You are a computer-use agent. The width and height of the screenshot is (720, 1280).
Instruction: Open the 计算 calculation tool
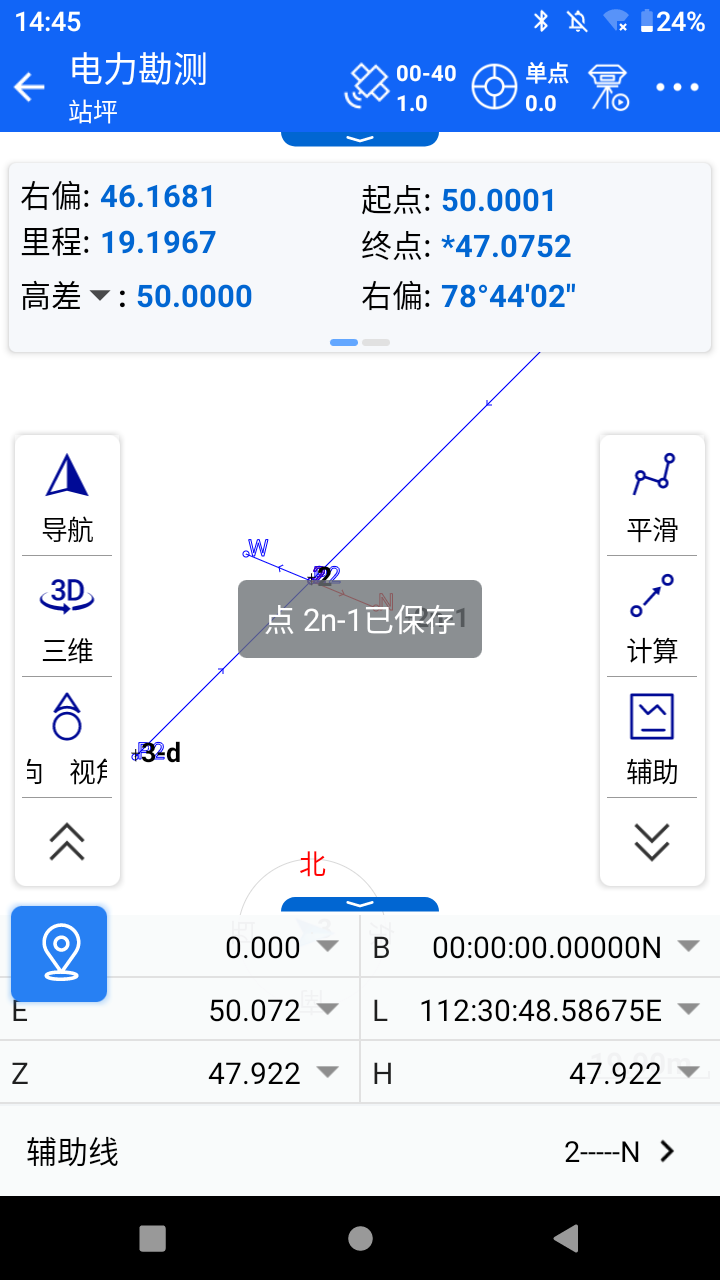(652, 618)
